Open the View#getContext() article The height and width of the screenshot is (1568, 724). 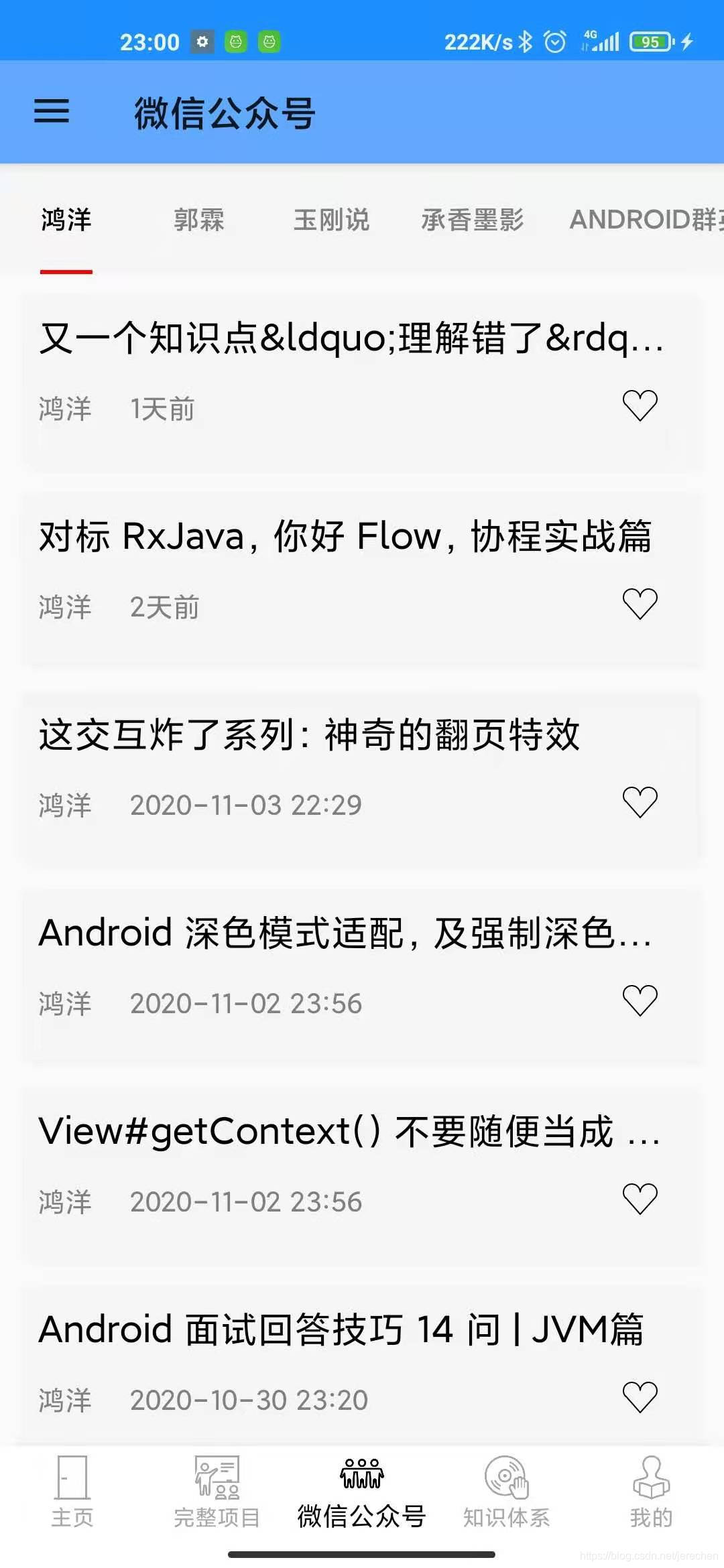[362, 1174]
